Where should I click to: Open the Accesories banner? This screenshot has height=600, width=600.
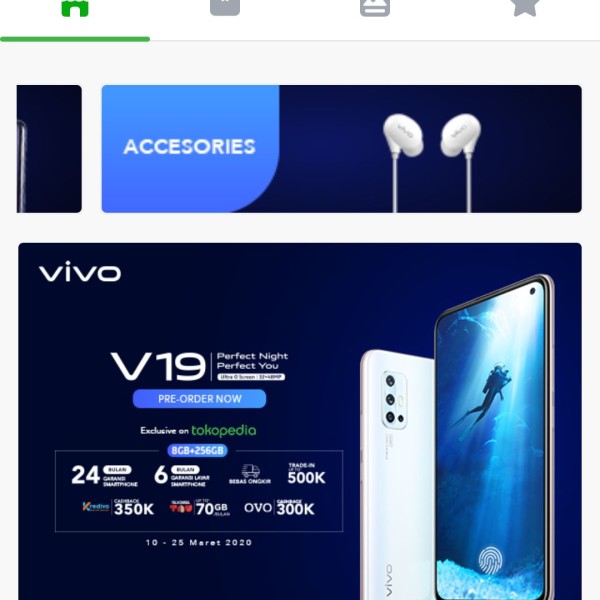click(x=341, y=149)
